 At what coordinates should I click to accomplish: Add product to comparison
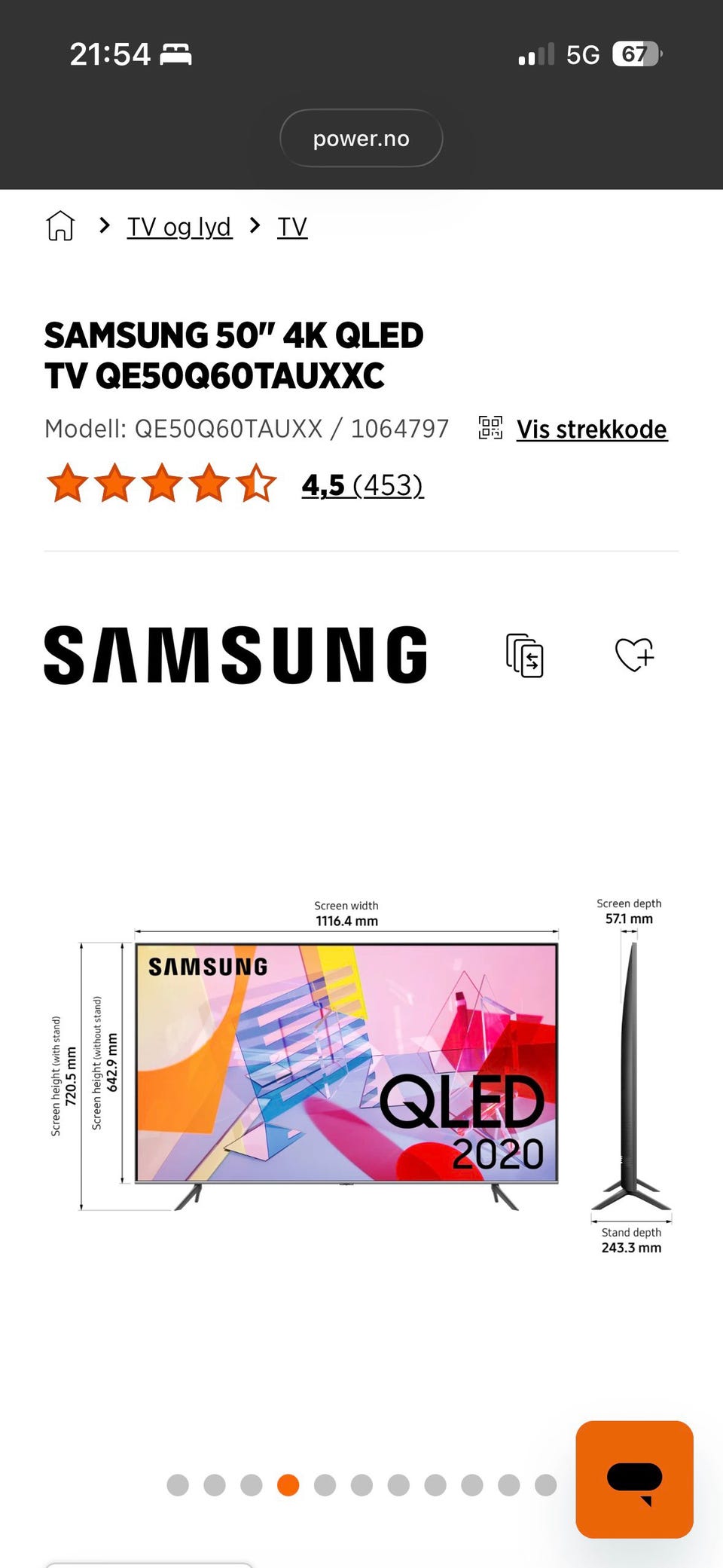(x=525, y=655)
